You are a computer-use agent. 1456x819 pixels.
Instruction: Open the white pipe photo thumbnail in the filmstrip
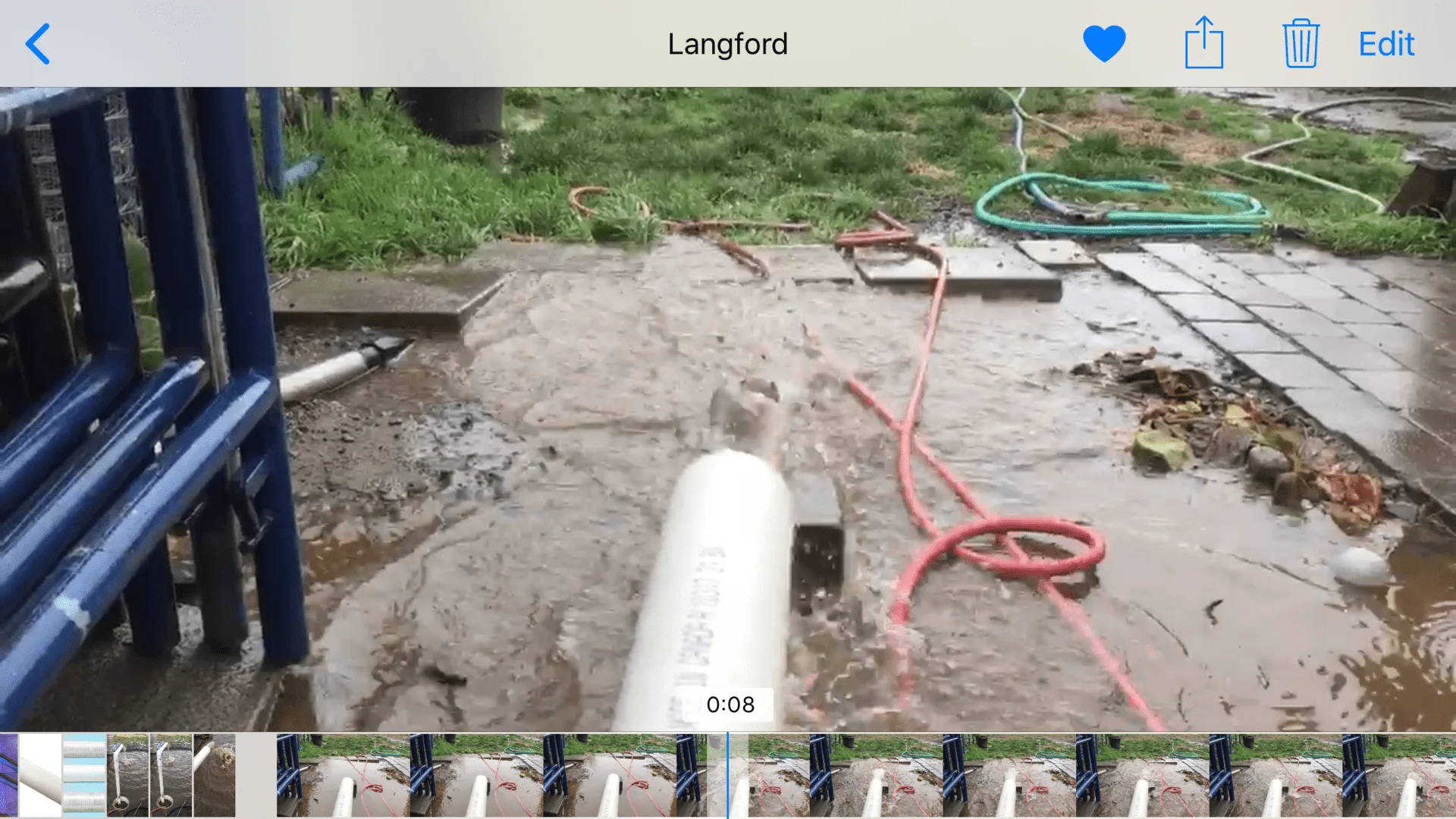(x=40, y=775)
